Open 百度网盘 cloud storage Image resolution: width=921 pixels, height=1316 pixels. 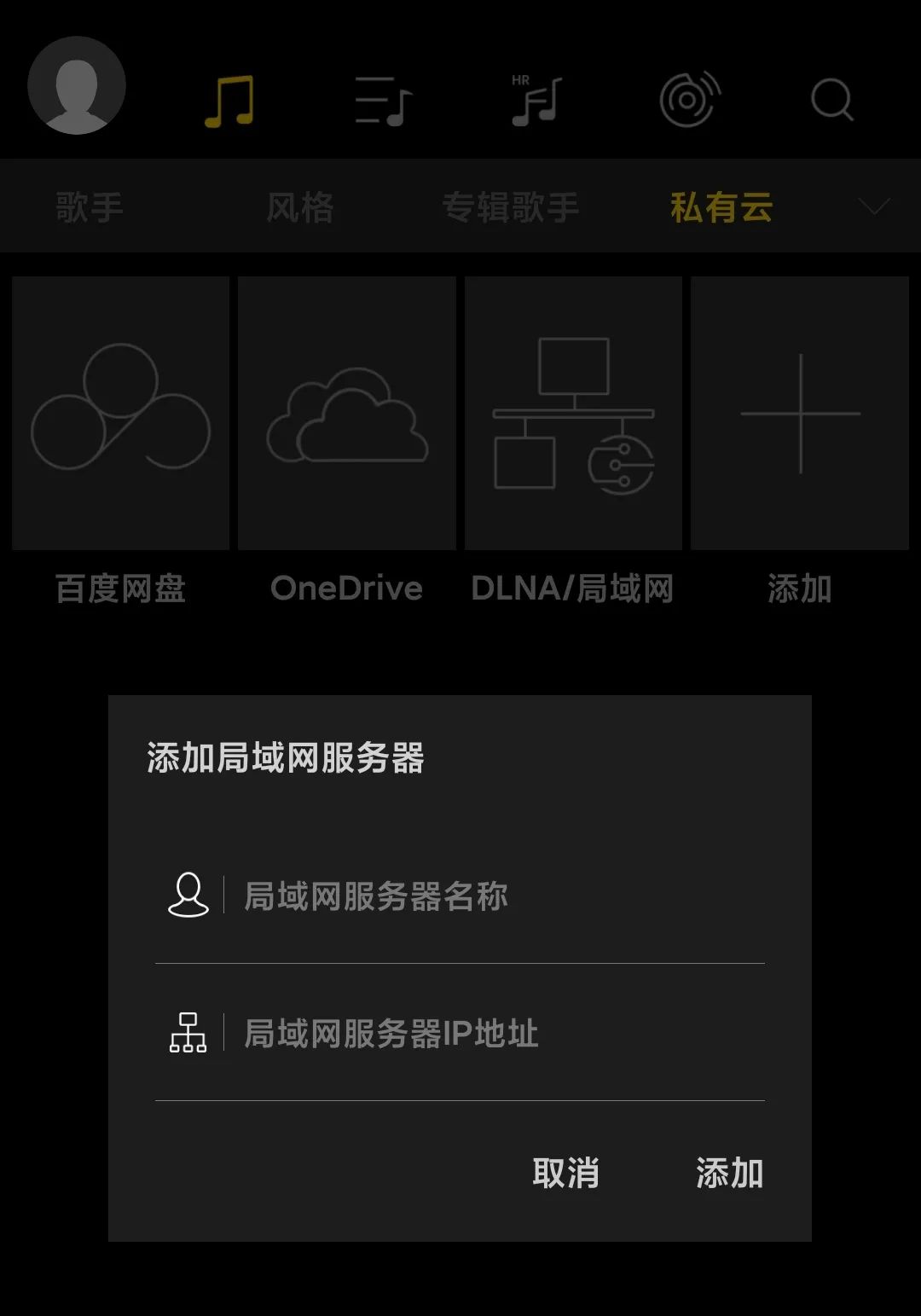119,413
